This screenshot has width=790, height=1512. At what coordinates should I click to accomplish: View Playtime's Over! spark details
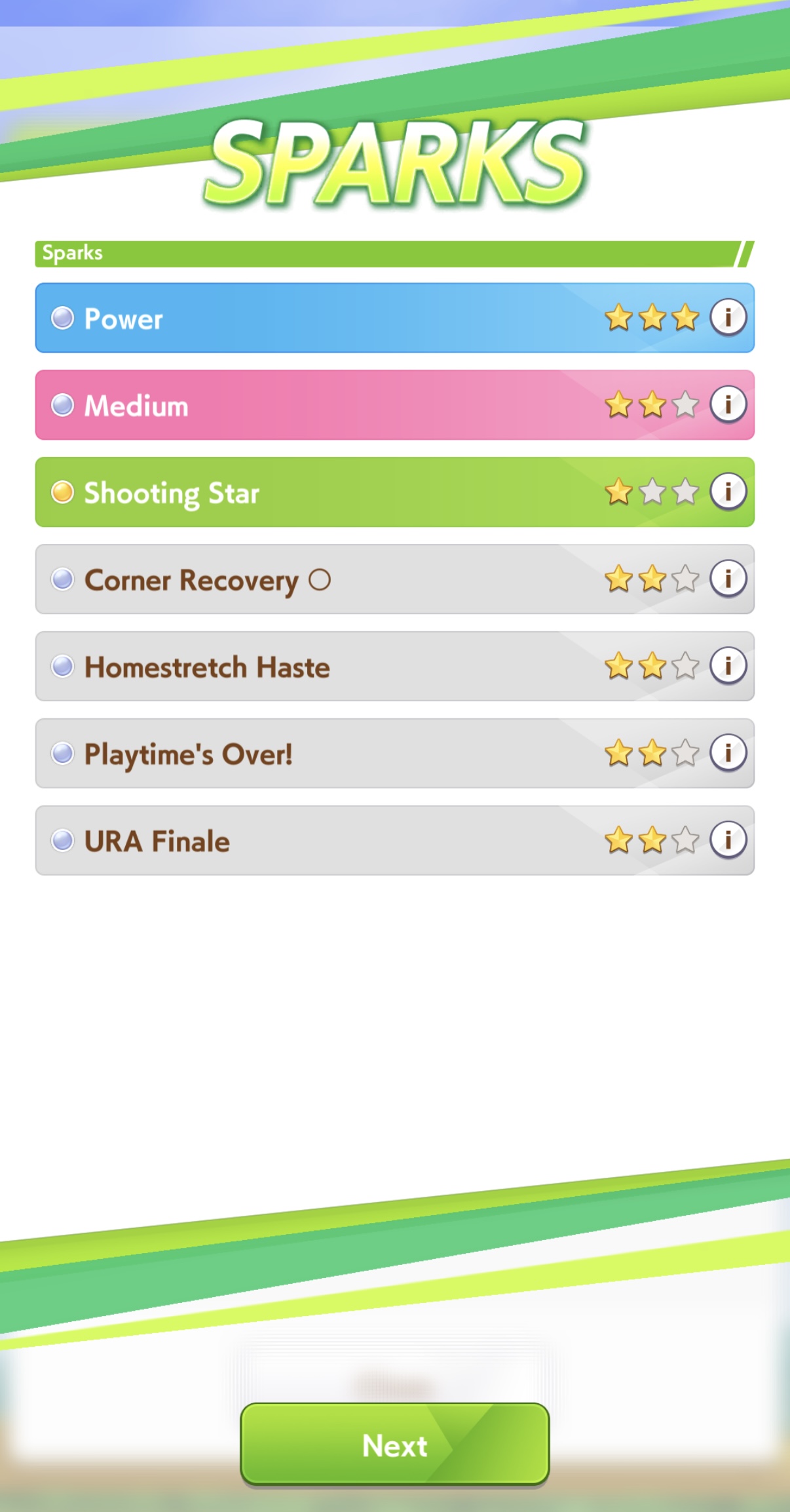728,753
